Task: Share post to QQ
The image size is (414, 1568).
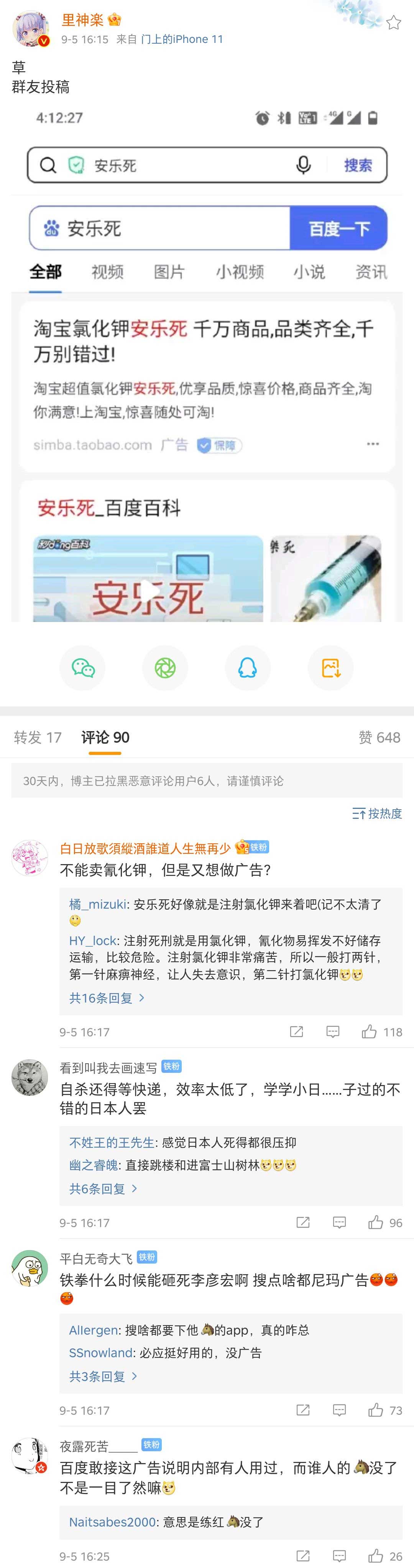Action: coord(248,668)
